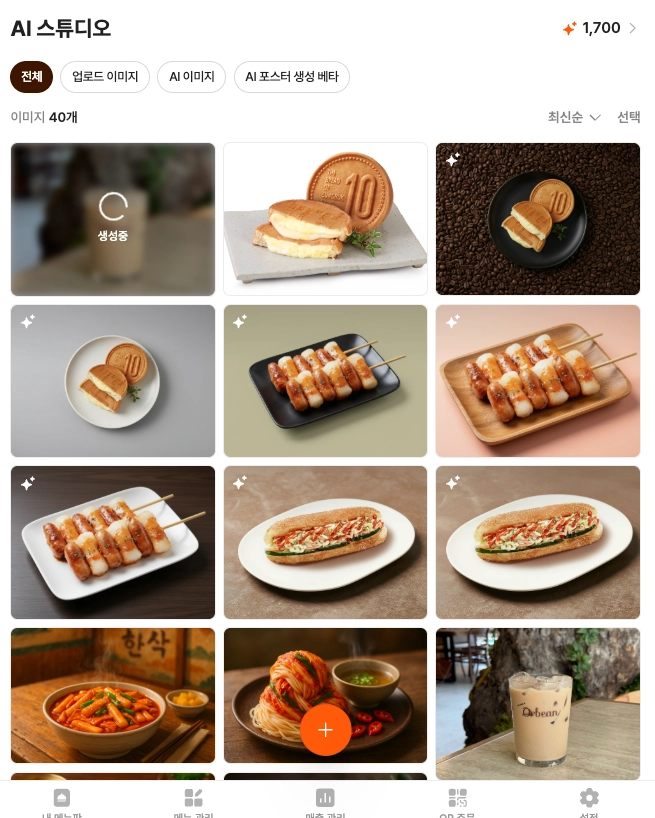The height and width of the screenshot is (818, 655).
Task: Tap the orange plus button
Action: 325,729
